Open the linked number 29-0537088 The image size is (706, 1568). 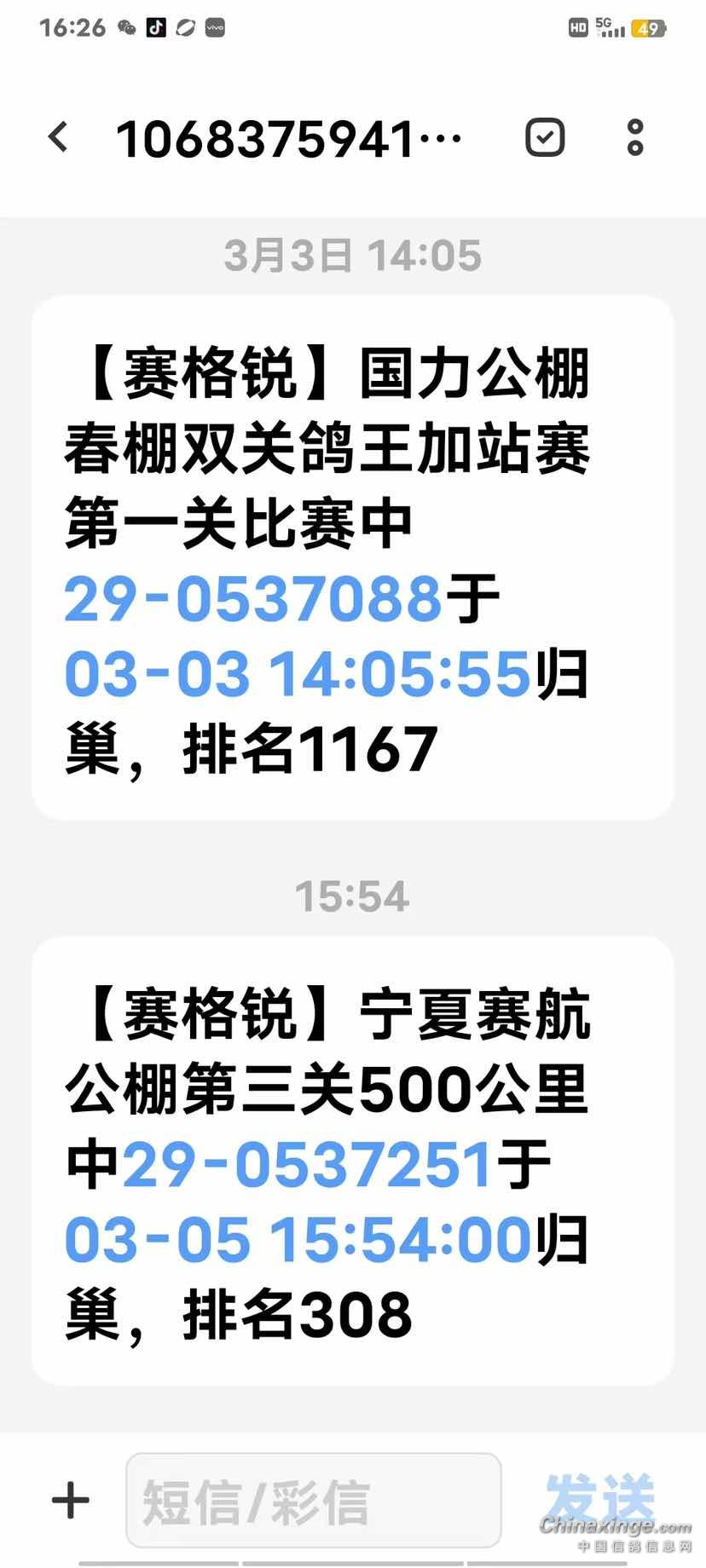(x=252, y=598)
